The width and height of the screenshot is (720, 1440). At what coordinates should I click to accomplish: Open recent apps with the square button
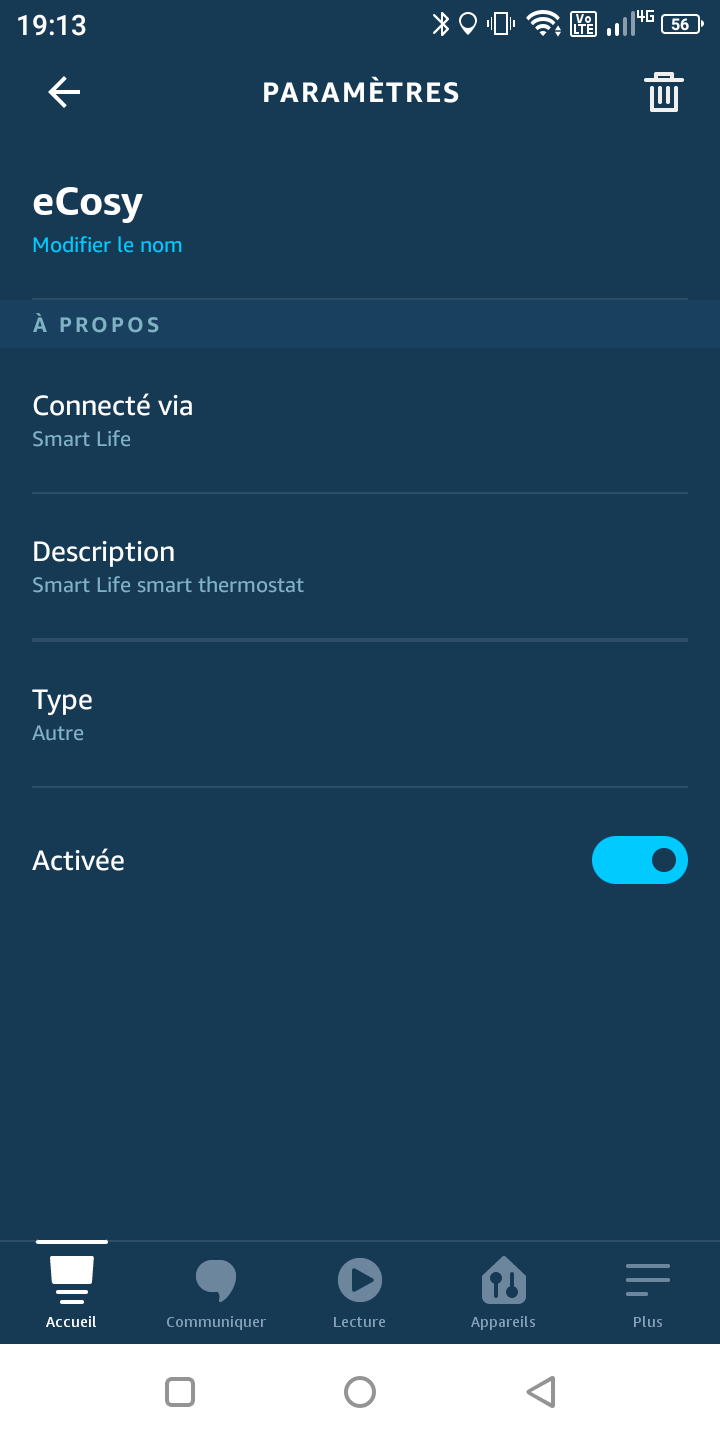[180, 1392]
